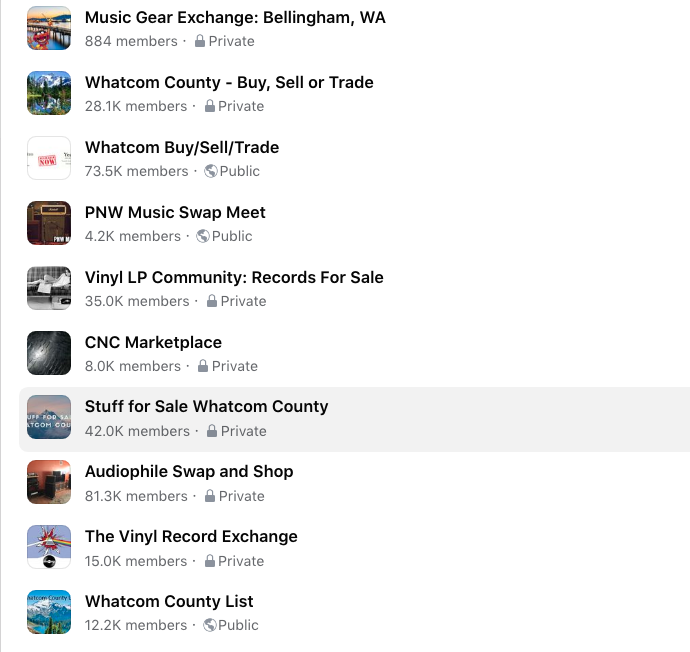
Task: Open the Whatcom County List group
Action: (x=169, y=602)
